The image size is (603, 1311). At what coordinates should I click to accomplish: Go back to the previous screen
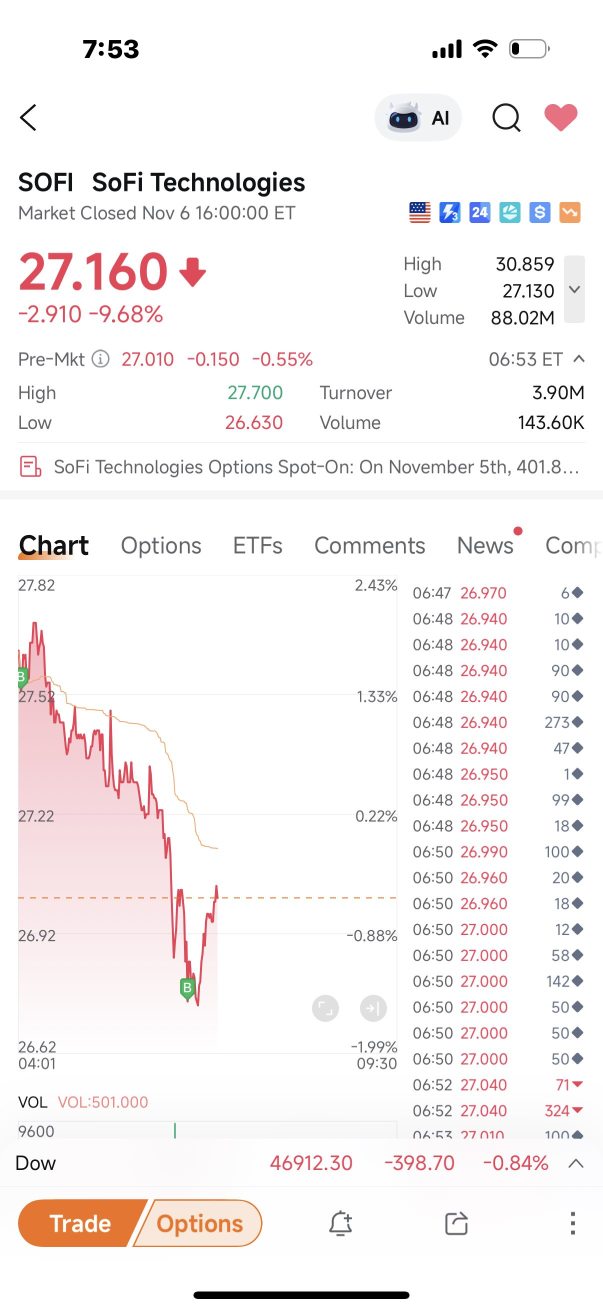point(29,118)
